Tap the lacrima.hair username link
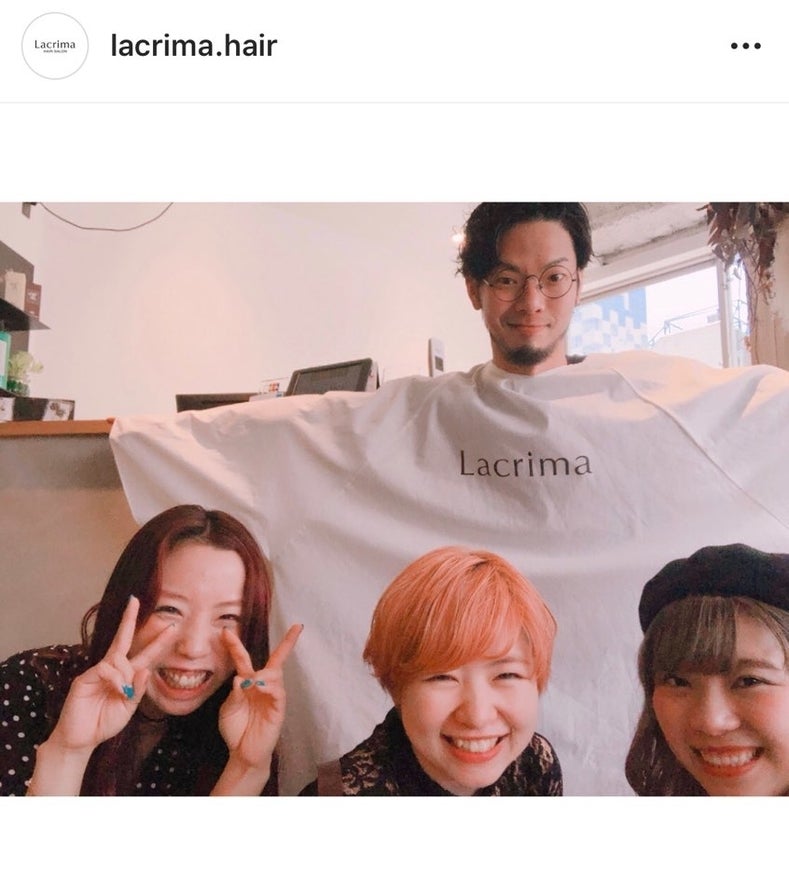789x895 pixels. [x=193, y=46]
